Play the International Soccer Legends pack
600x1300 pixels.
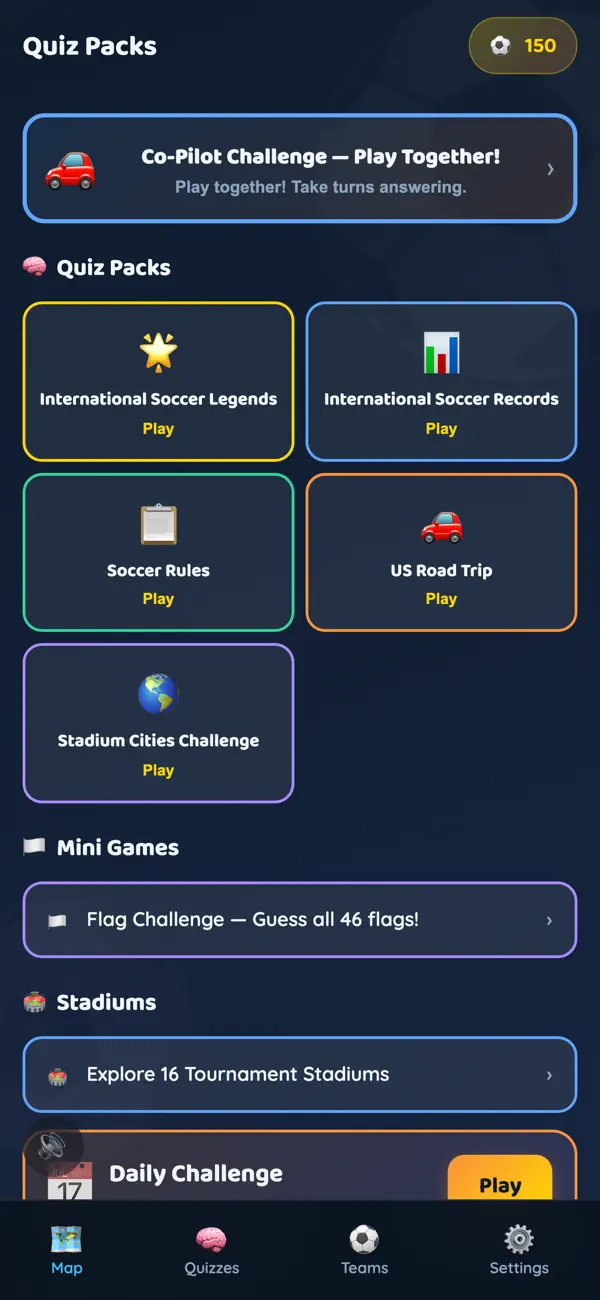158,381
